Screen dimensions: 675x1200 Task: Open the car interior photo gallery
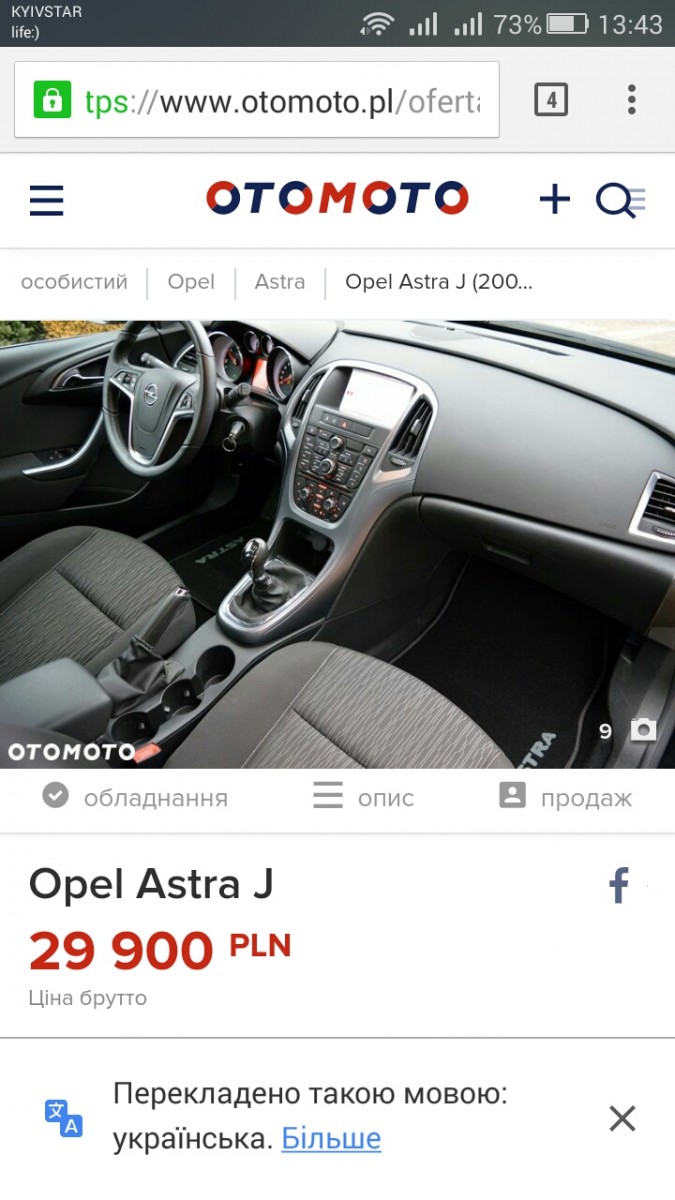click(x=337, y=544)
